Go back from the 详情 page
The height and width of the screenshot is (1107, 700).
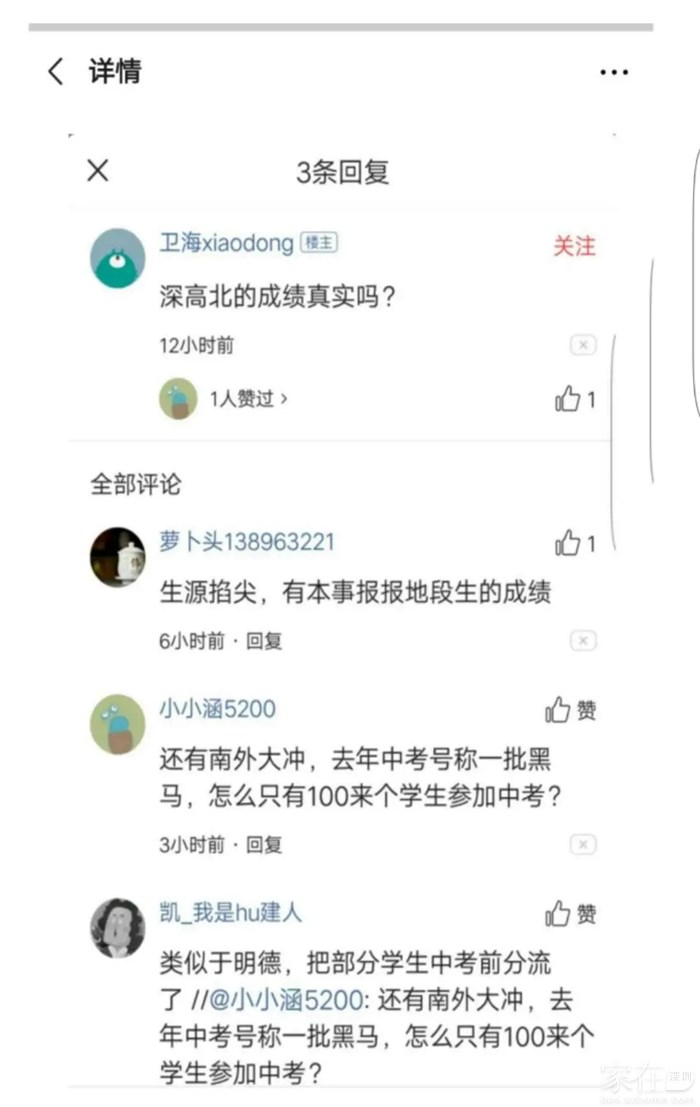56,71
